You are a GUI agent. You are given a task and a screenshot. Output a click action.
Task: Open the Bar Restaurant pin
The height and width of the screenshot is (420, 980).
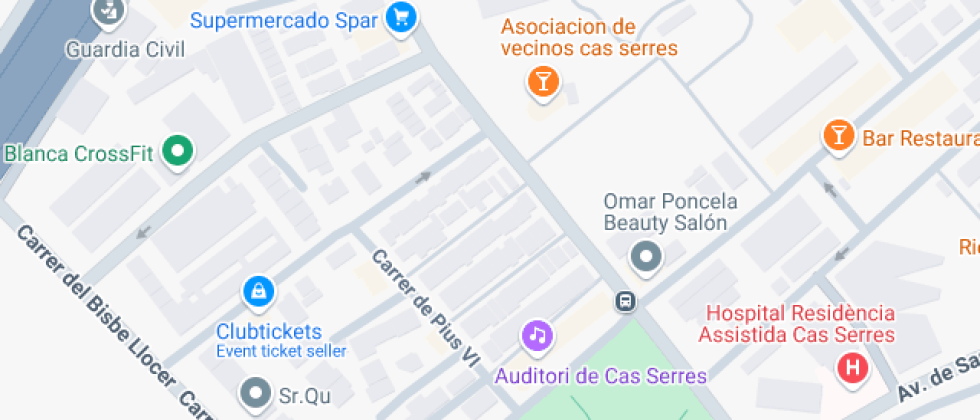(x=838, y=136)
